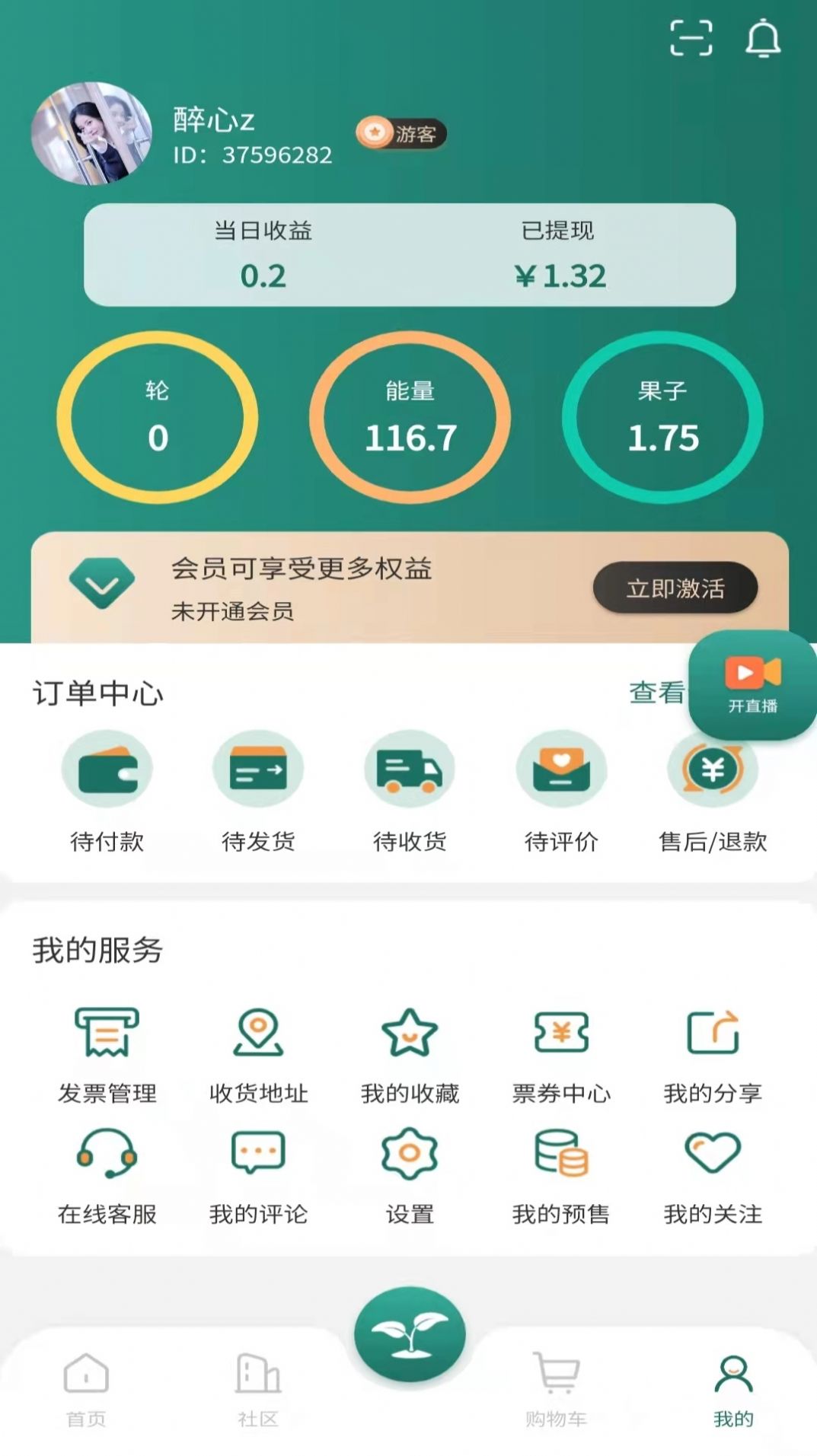The image size is (817, 1456).
Task: Open the 醉心z profile avatar photo
Action: (91, 133)
